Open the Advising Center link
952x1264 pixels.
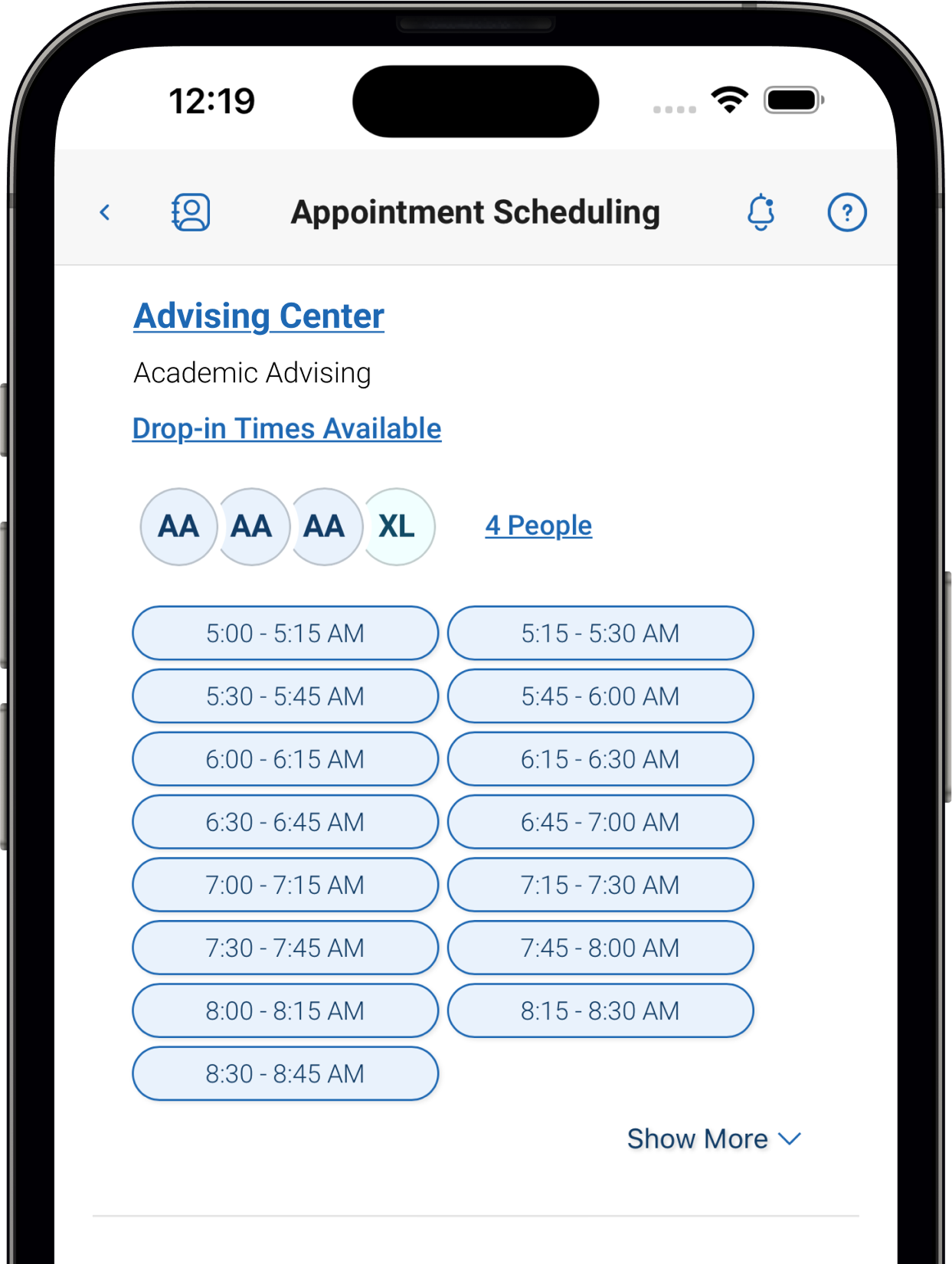[x=259, y=316]
